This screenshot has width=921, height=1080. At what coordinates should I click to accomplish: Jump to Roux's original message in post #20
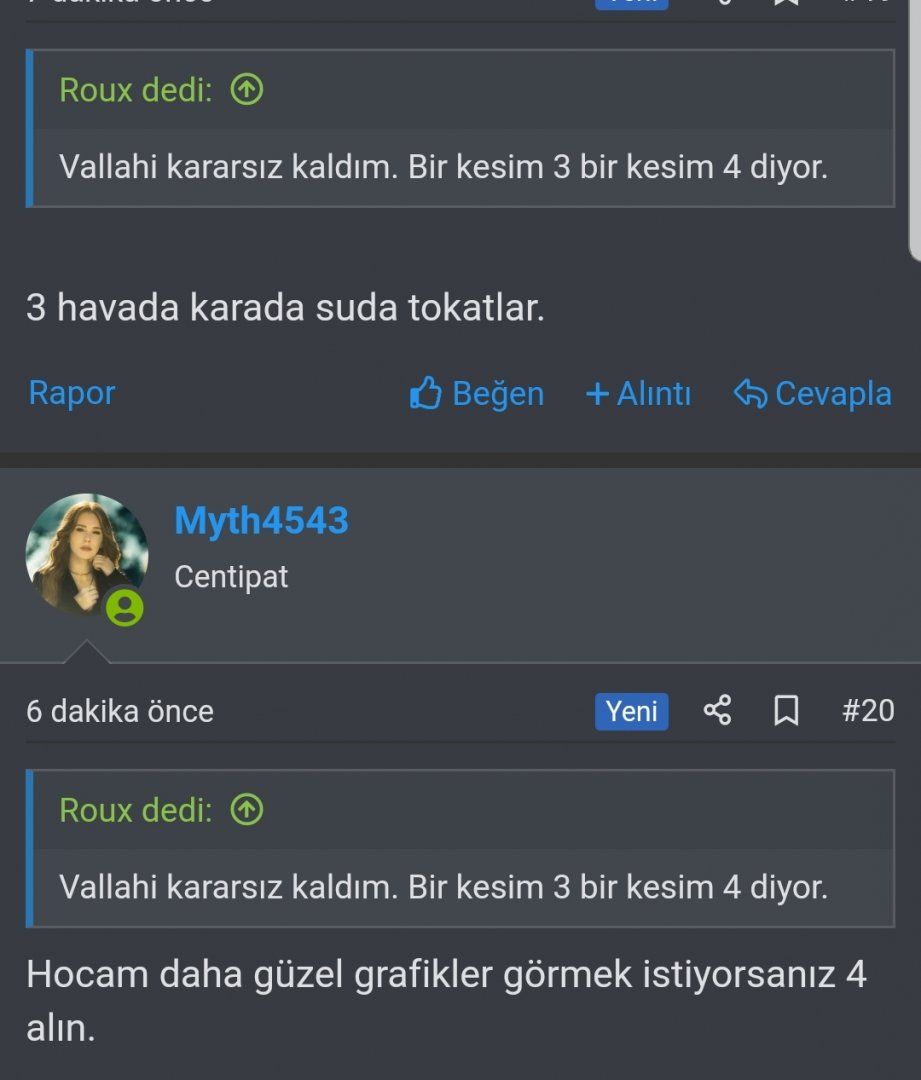click(x=247, y=810)
